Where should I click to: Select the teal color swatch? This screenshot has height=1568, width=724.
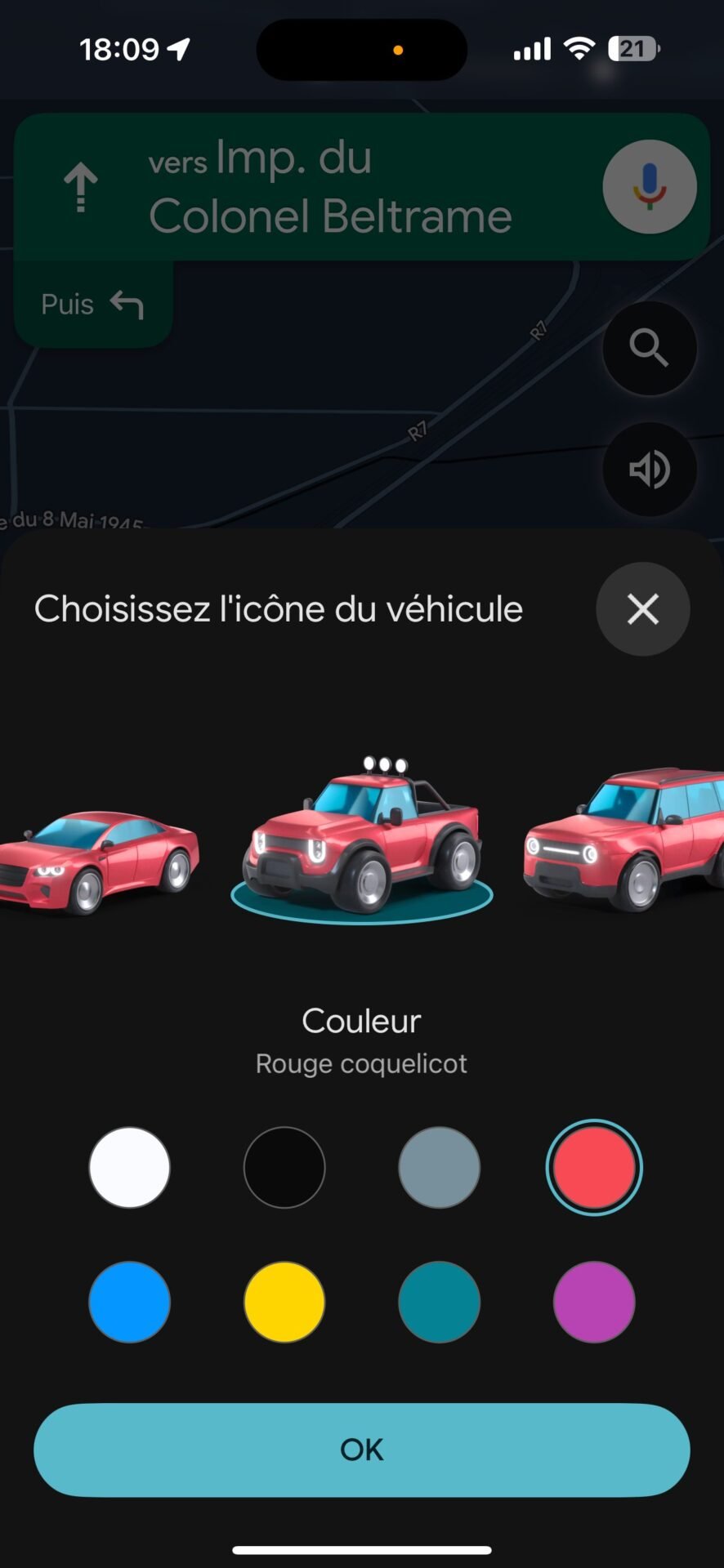pos(439,1302)
